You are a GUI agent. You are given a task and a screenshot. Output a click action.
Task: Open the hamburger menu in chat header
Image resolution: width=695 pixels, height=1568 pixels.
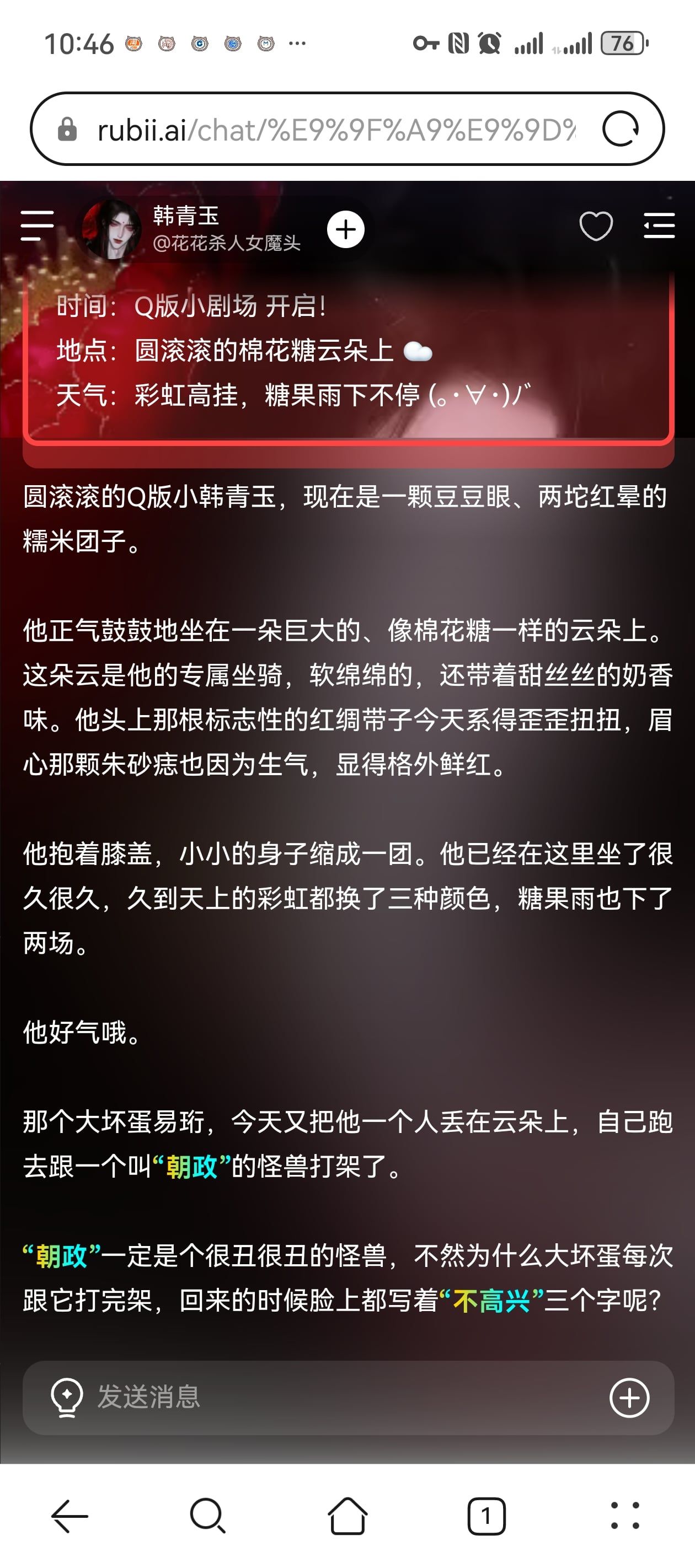[x=37, y=226]
